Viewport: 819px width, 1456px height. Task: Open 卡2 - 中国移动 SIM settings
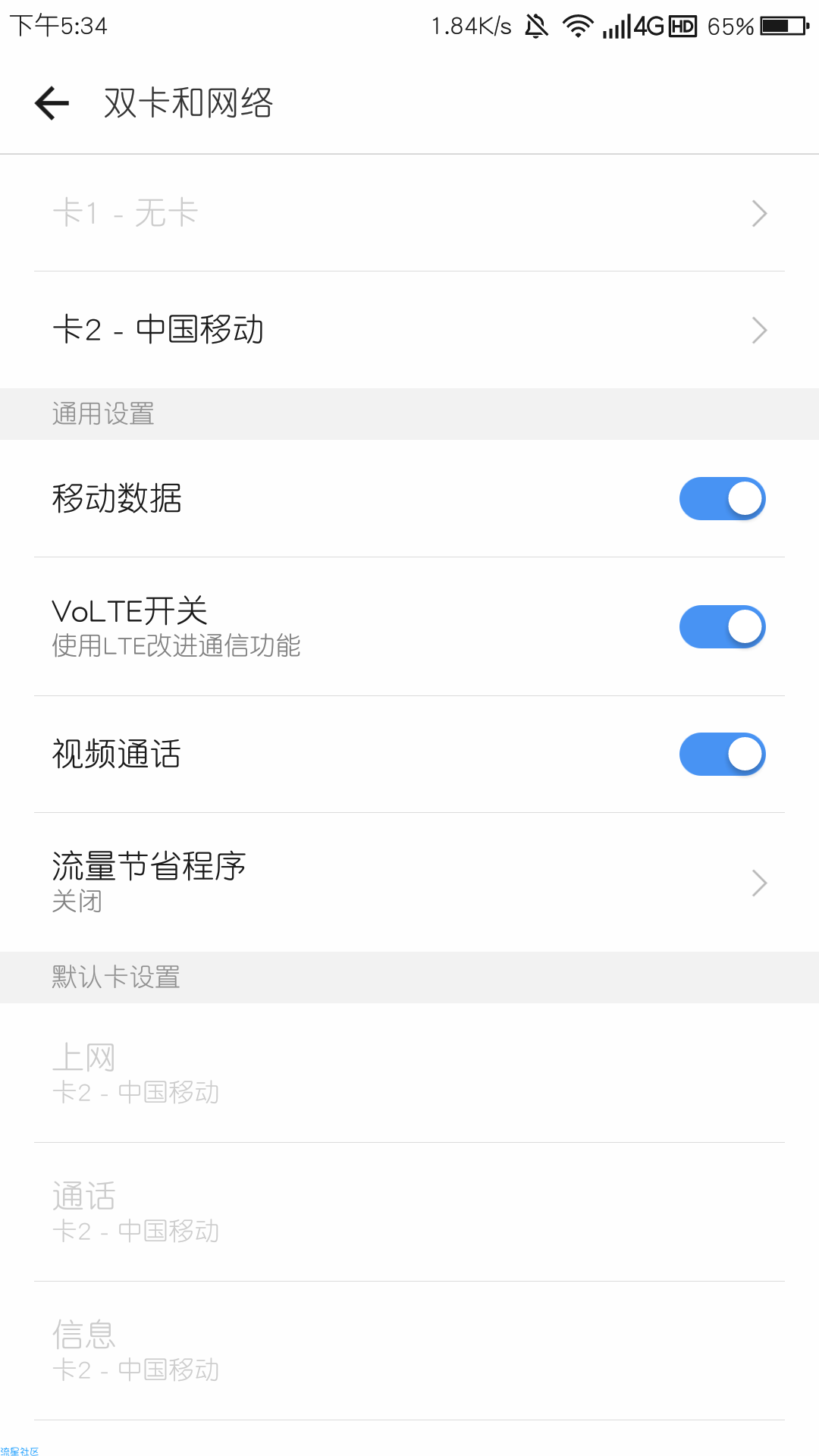409,330
